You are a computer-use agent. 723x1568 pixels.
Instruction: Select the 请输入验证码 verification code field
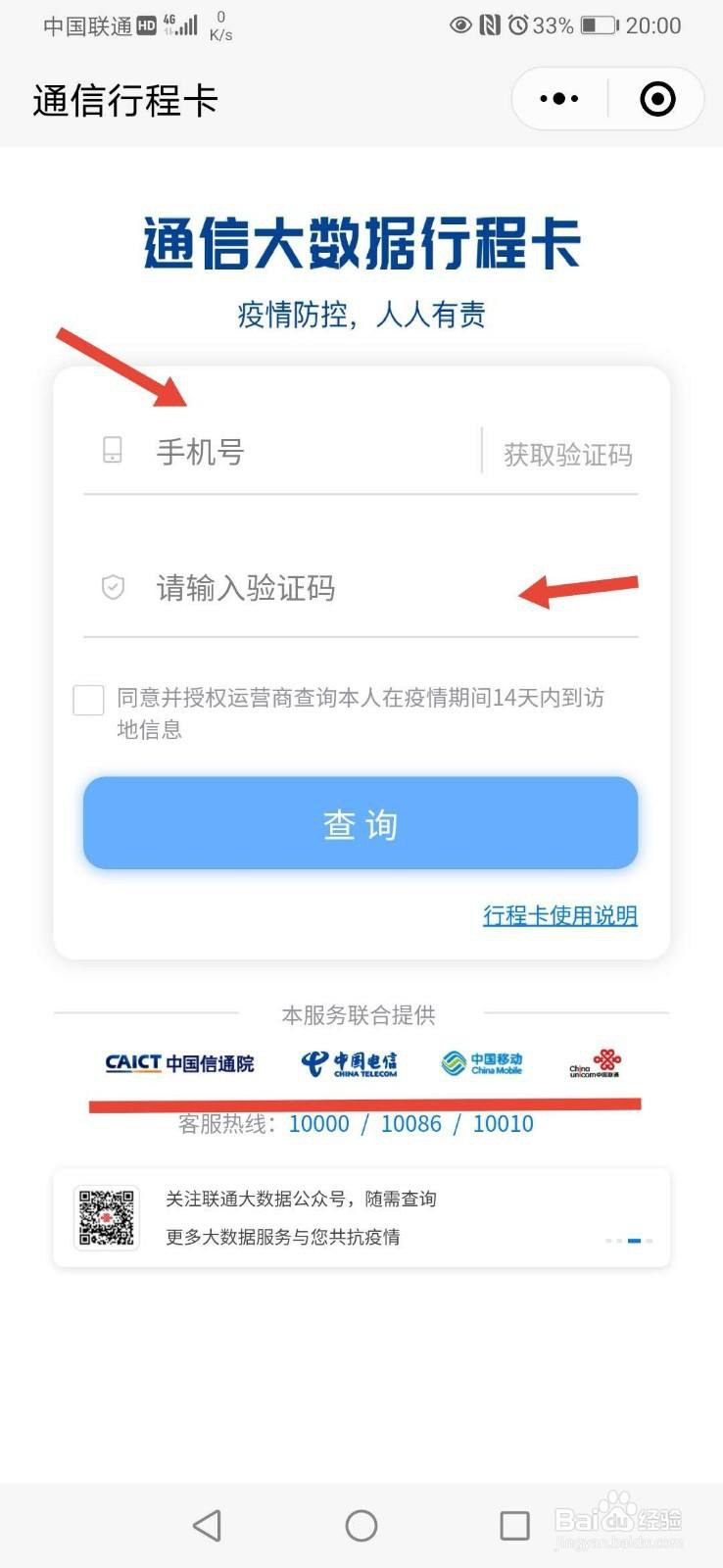(x=323, y=588)
